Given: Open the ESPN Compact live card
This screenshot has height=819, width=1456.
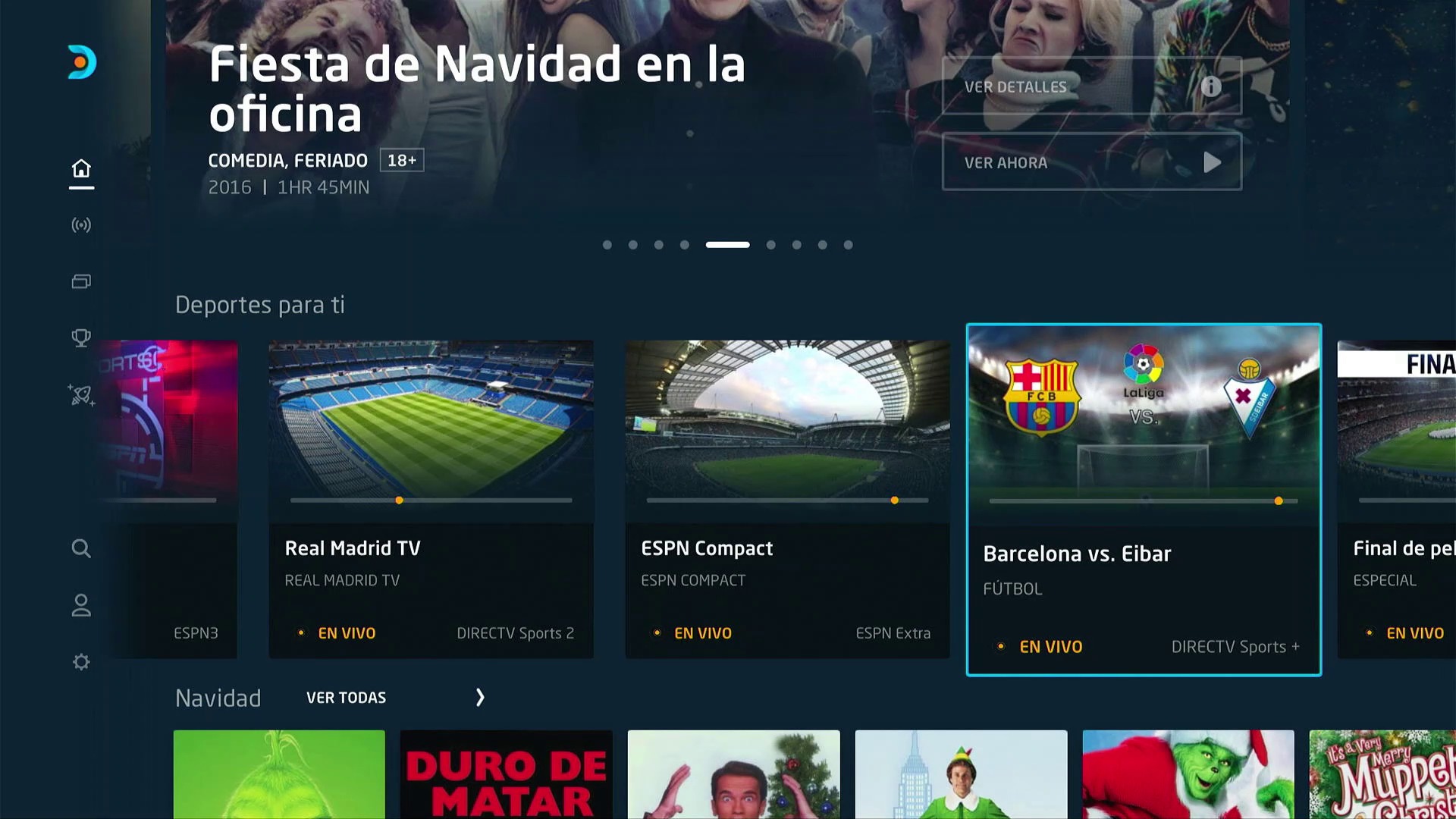Looking at the screenshot, I should click(x=787, y=499).
